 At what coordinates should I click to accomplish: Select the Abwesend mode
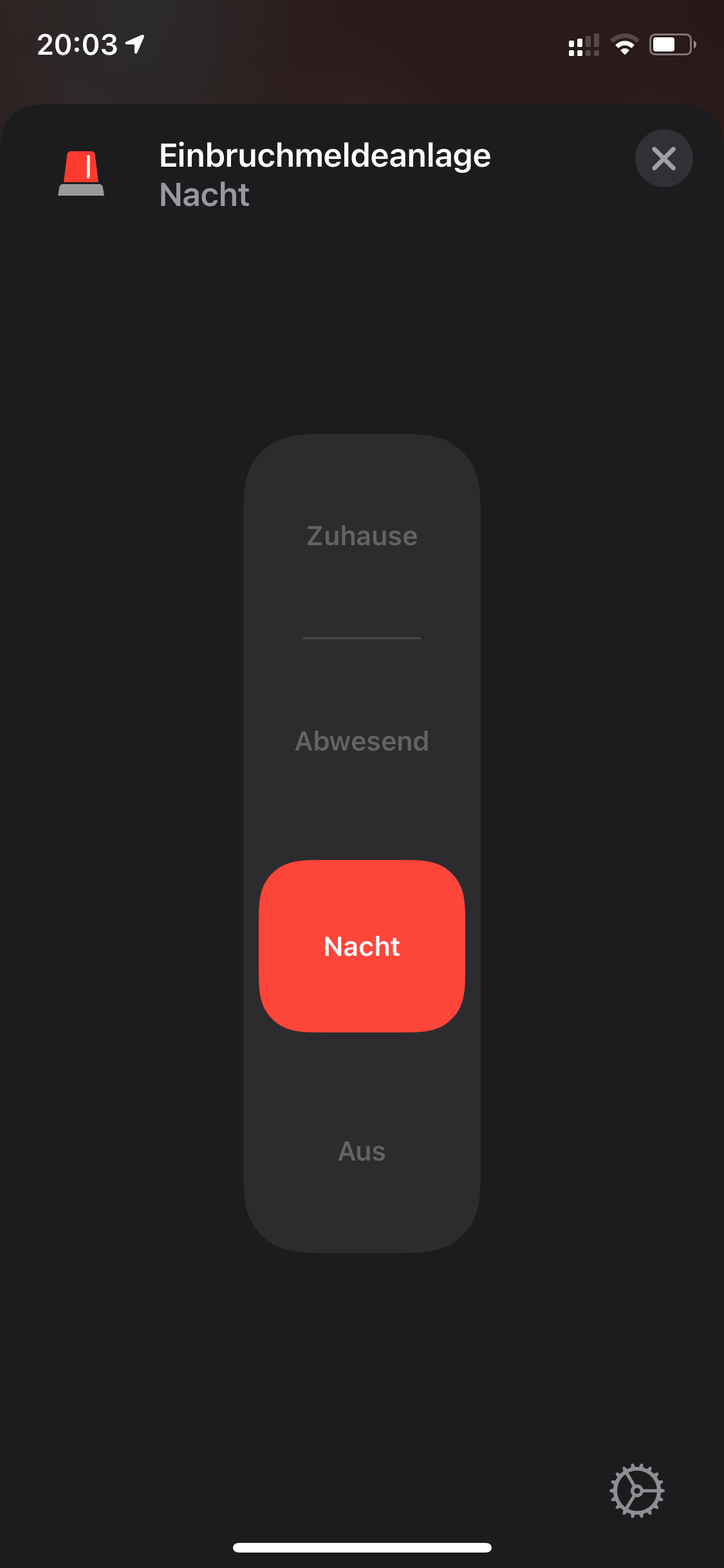point(362,741)
